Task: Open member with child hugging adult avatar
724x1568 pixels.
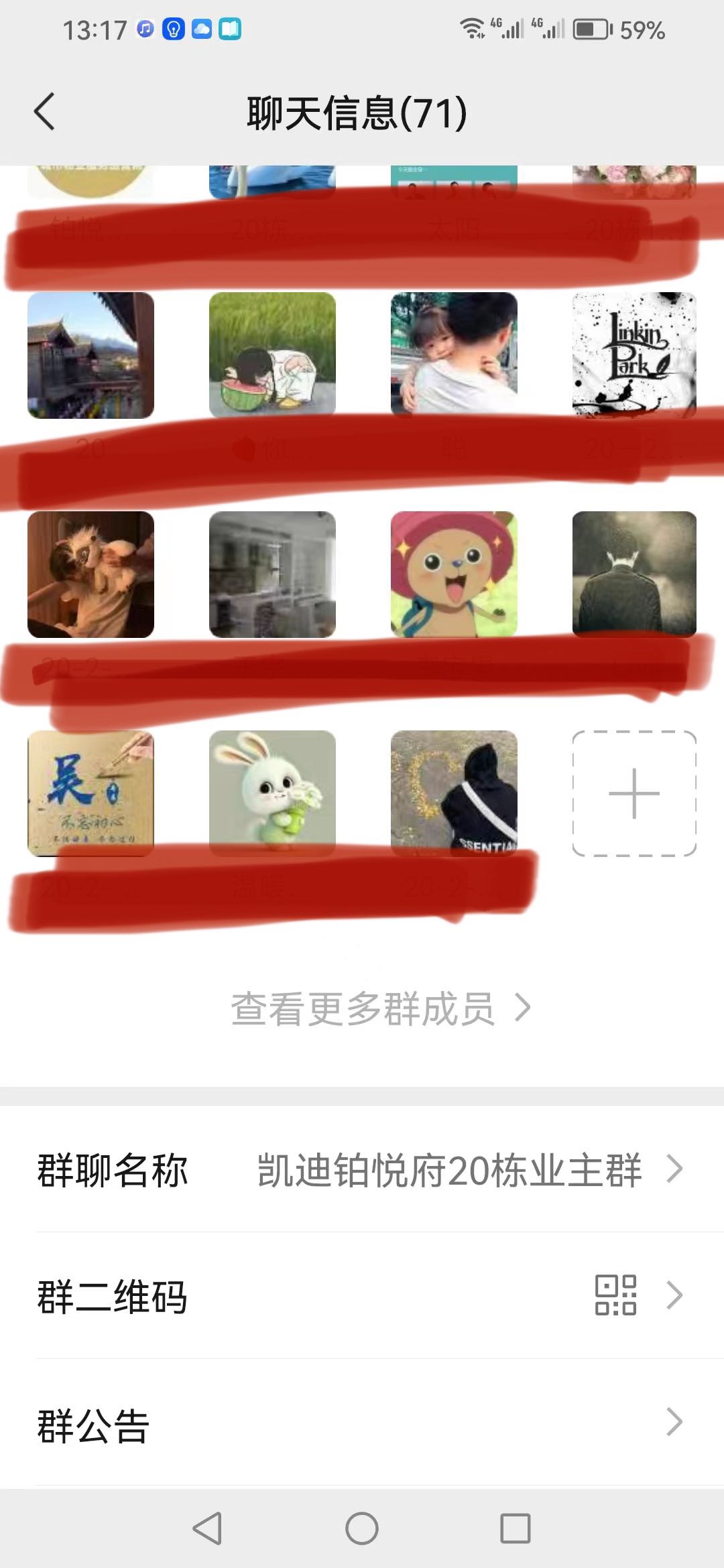Action: tap(454, 355)
